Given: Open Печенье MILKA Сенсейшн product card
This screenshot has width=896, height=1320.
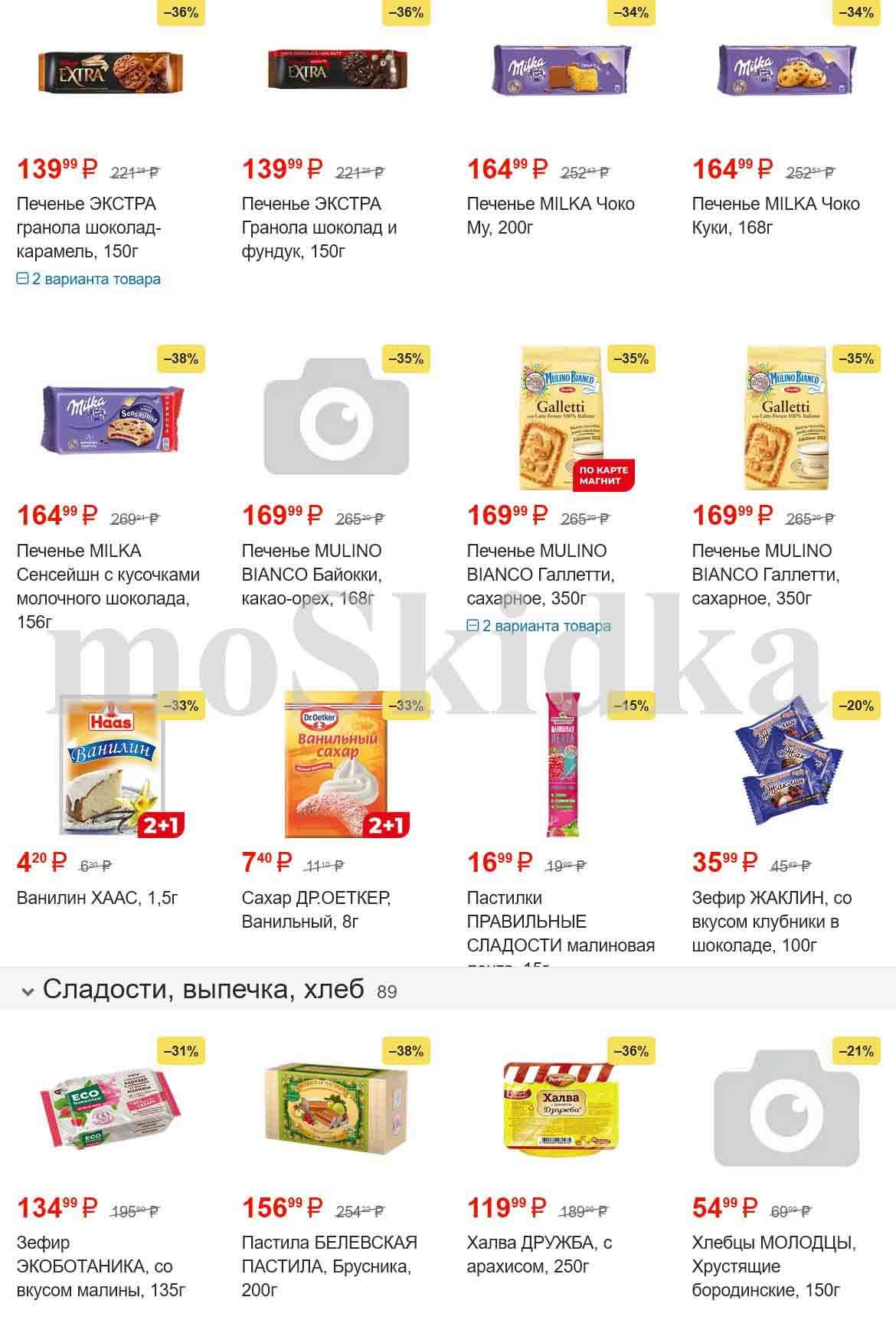Looking at the screenshot, I should (108, 585).
